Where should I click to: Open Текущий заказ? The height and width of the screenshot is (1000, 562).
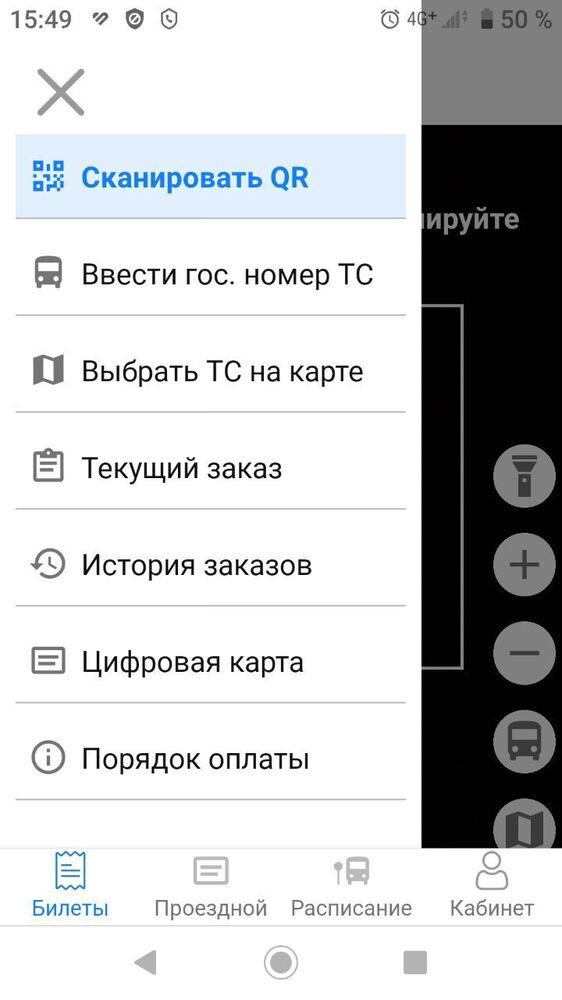(211, 468)
